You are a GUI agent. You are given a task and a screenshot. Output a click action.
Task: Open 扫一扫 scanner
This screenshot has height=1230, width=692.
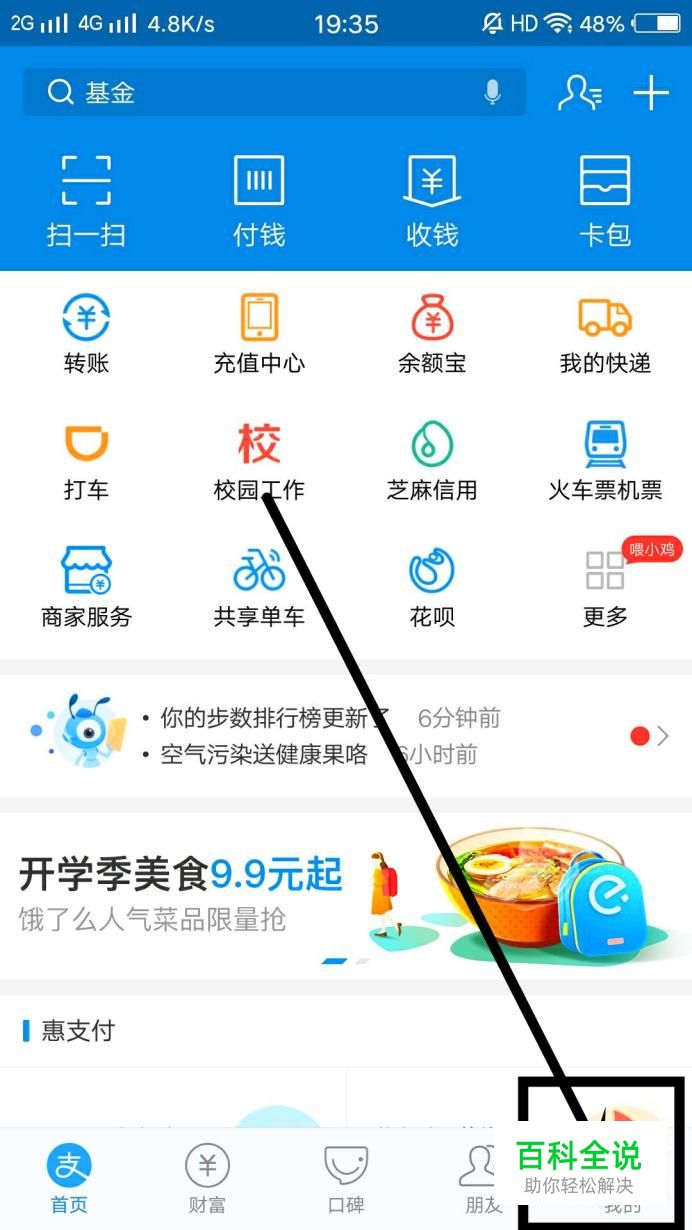coord(86,200)
